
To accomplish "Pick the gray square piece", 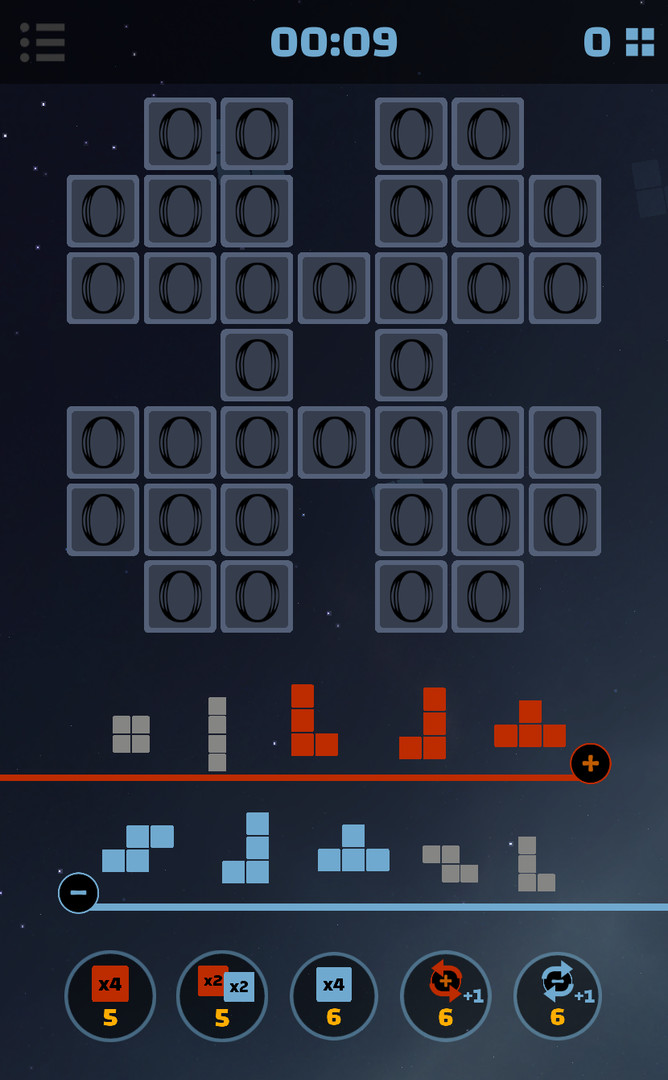I will 131,734.
